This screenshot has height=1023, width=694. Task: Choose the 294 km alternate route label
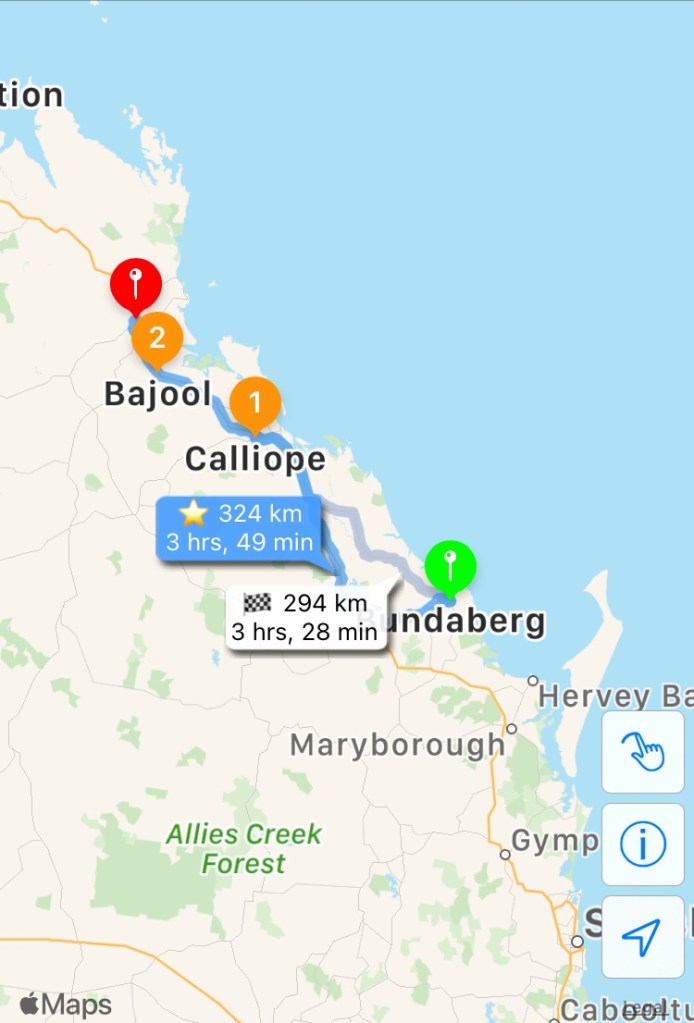coord(305,617)
